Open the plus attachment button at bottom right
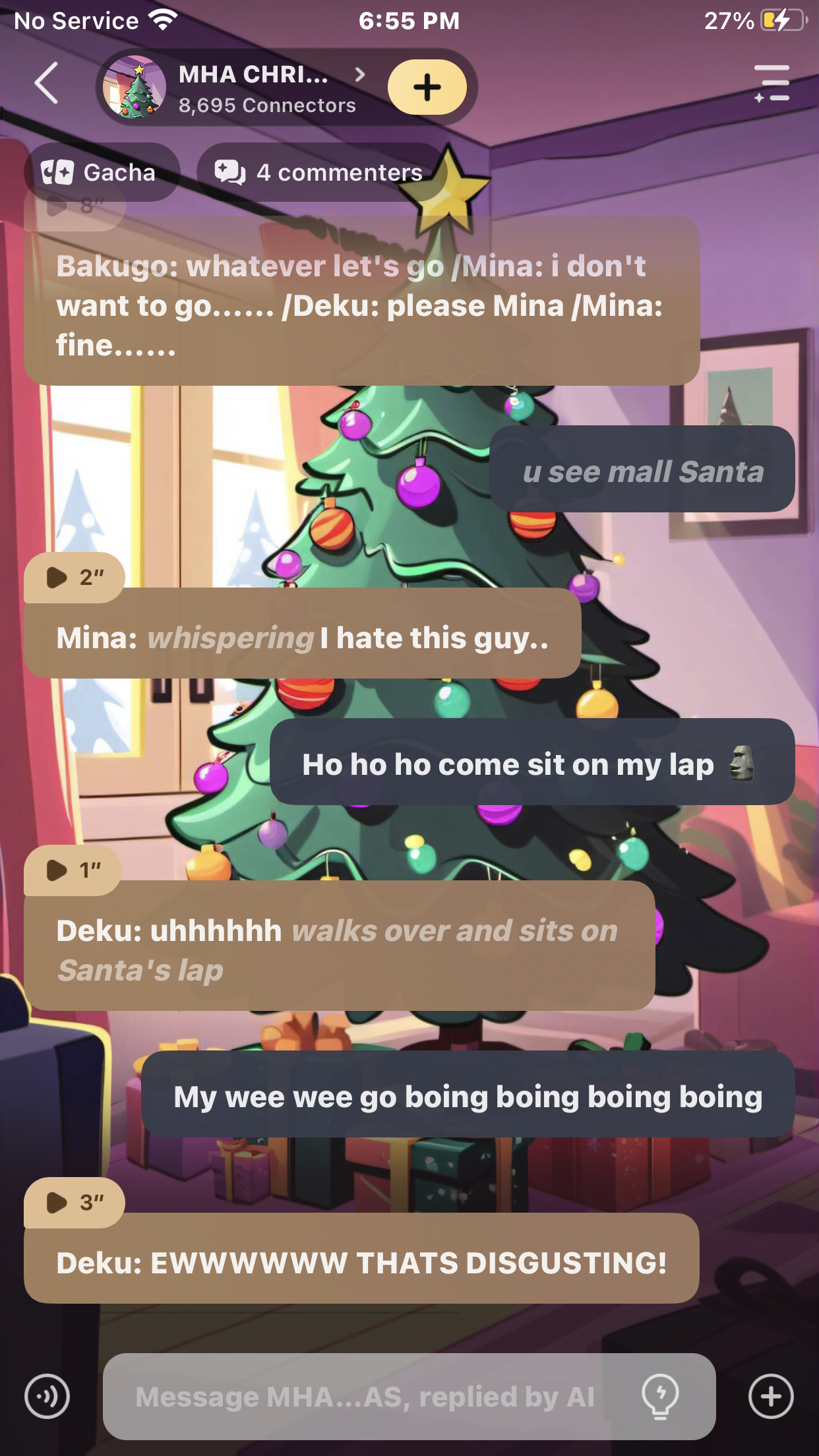This screenshot has width=819, height=1456. click(x=770, y=1396)
